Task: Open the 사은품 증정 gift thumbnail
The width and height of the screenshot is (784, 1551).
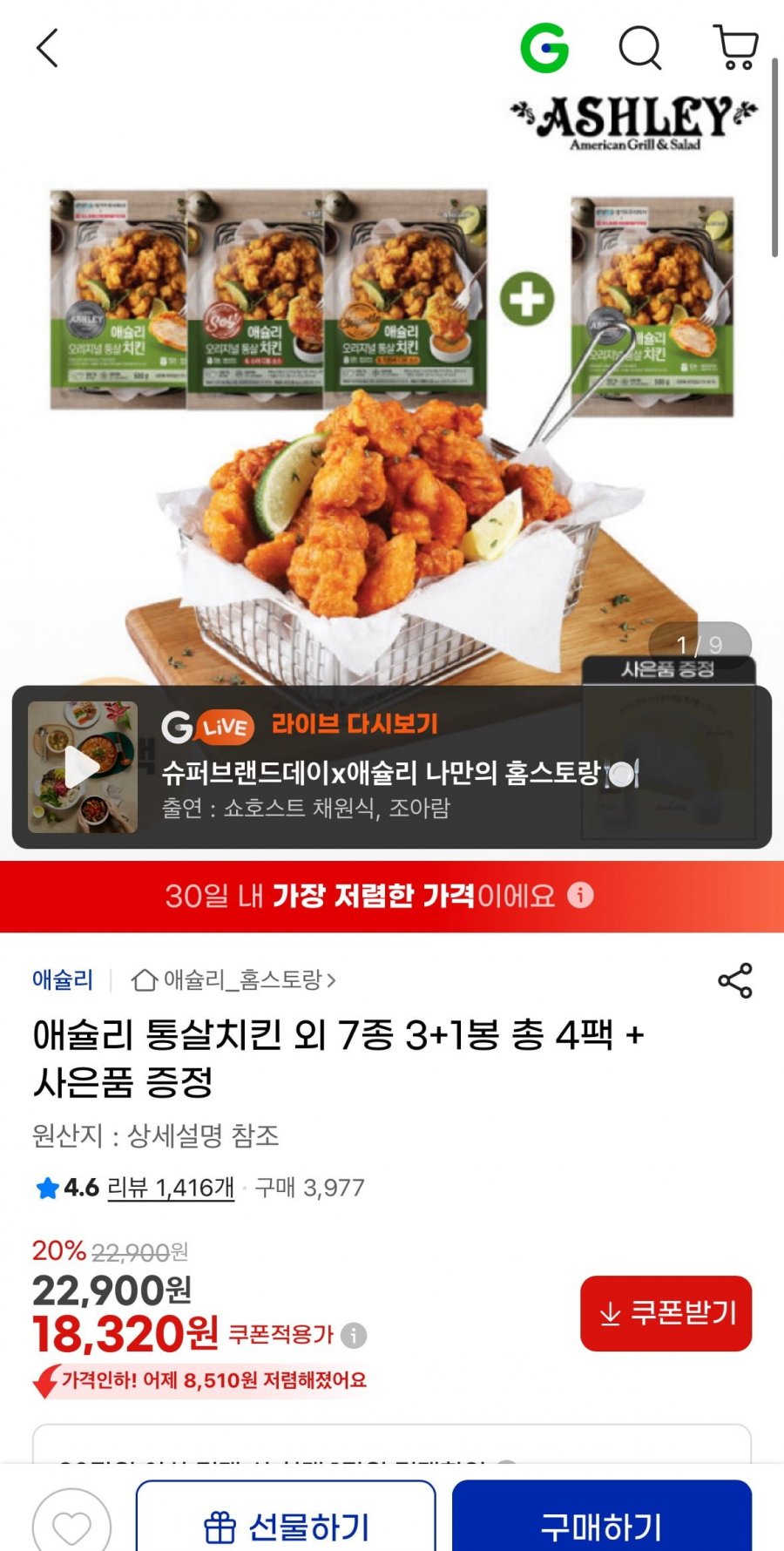Action: point(667,749)
